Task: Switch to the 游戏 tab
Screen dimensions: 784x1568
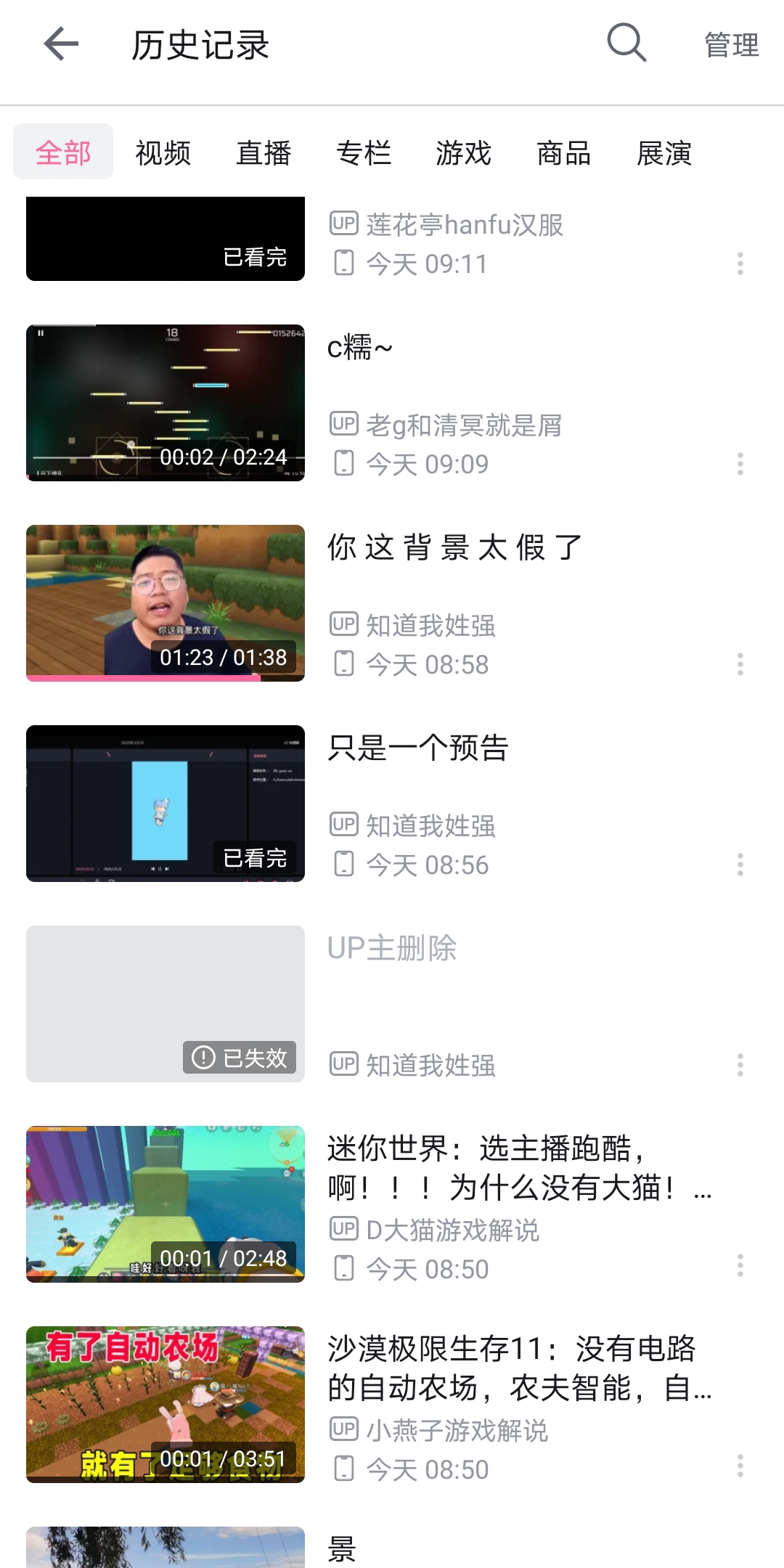Action: click(463, 153)
